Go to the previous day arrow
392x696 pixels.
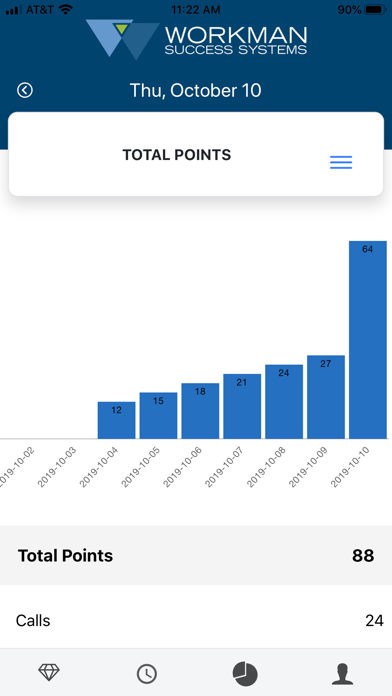pos(25,90)
